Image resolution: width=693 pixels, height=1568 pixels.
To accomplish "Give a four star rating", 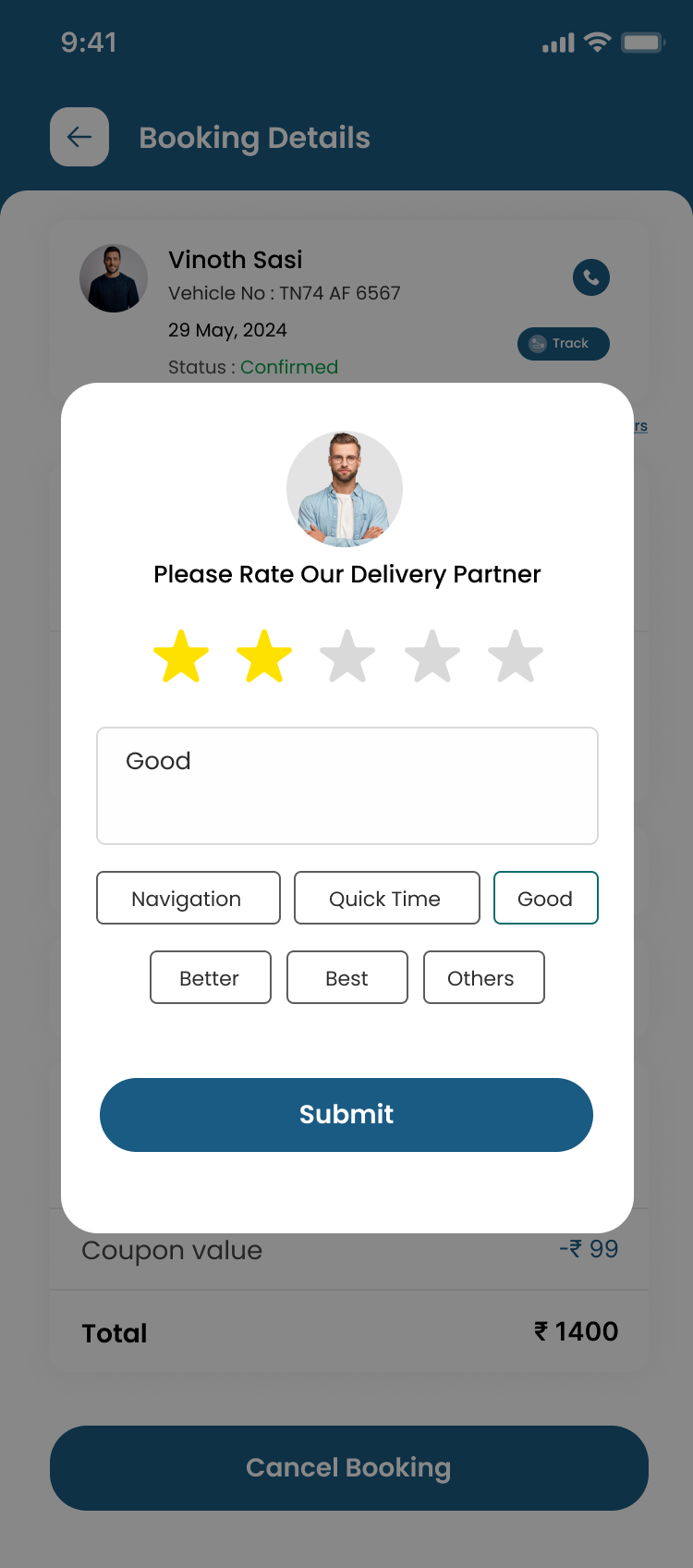I will (432, 657).
